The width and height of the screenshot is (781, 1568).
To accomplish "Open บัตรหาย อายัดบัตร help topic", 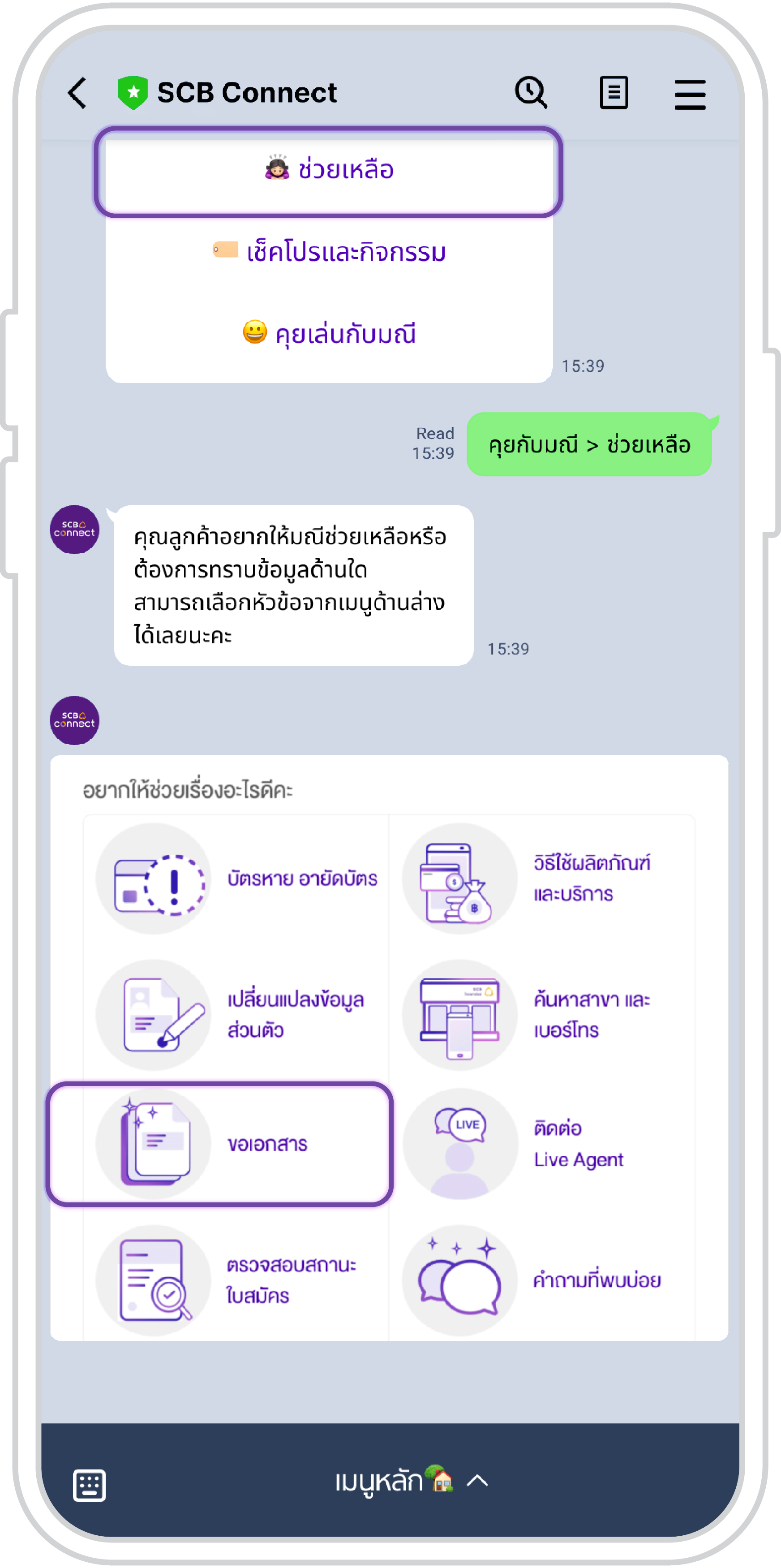I will click(x=236, y=879).
